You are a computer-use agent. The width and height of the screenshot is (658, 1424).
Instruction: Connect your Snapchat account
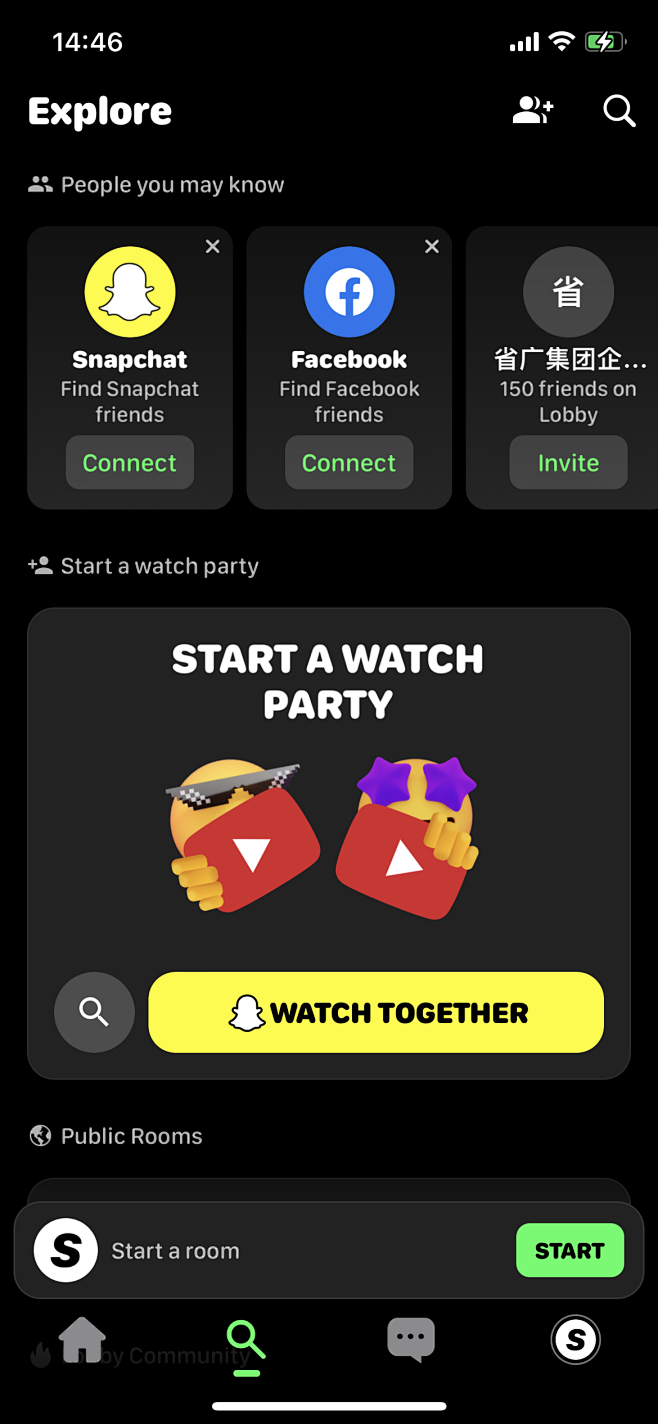130,463
